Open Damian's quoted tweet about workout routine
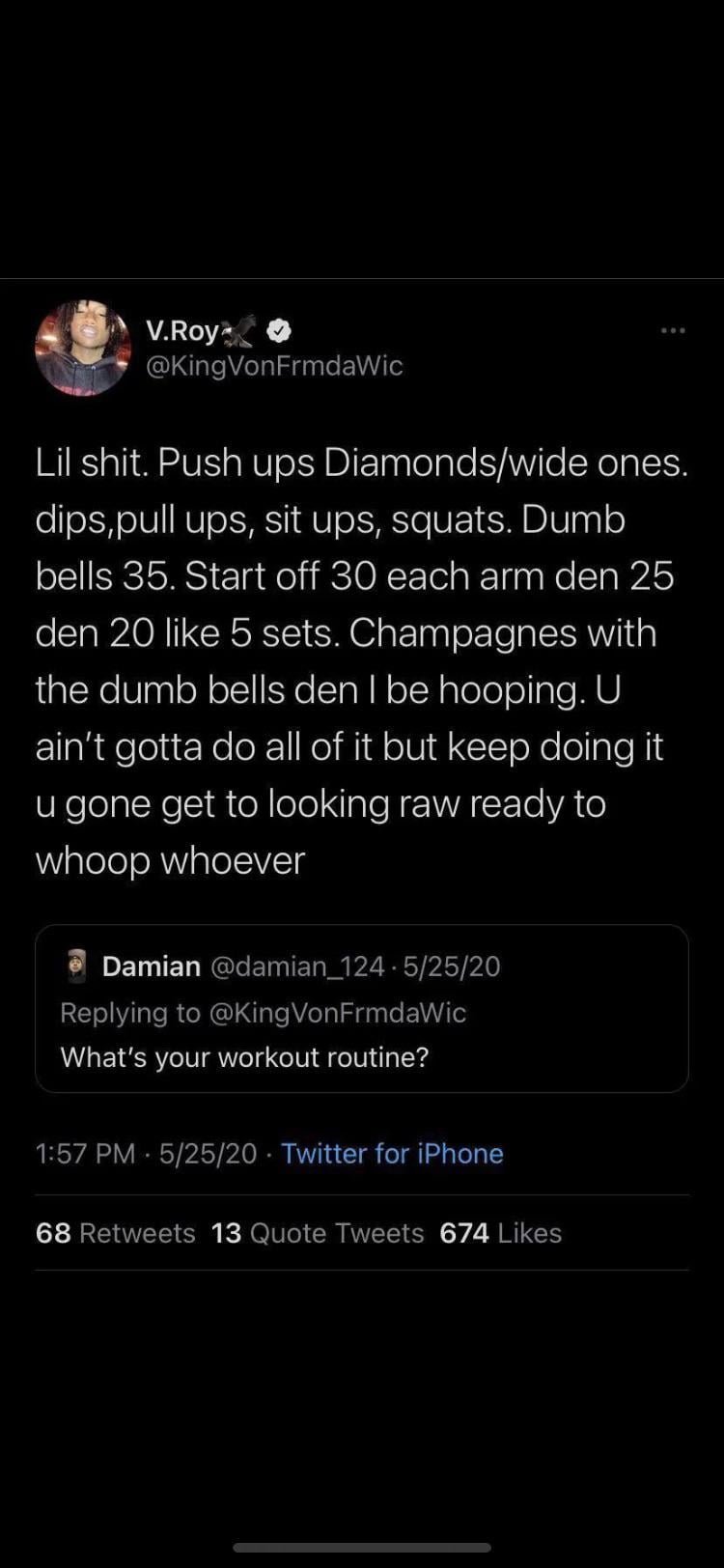 point(362,1009)
